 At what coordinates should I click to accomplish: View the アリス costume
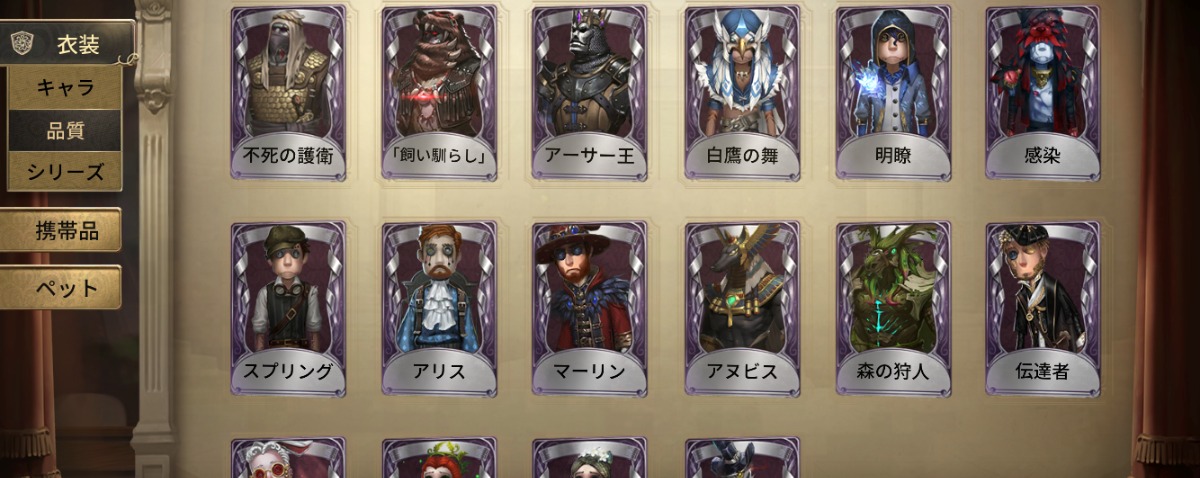coord(439,308)
